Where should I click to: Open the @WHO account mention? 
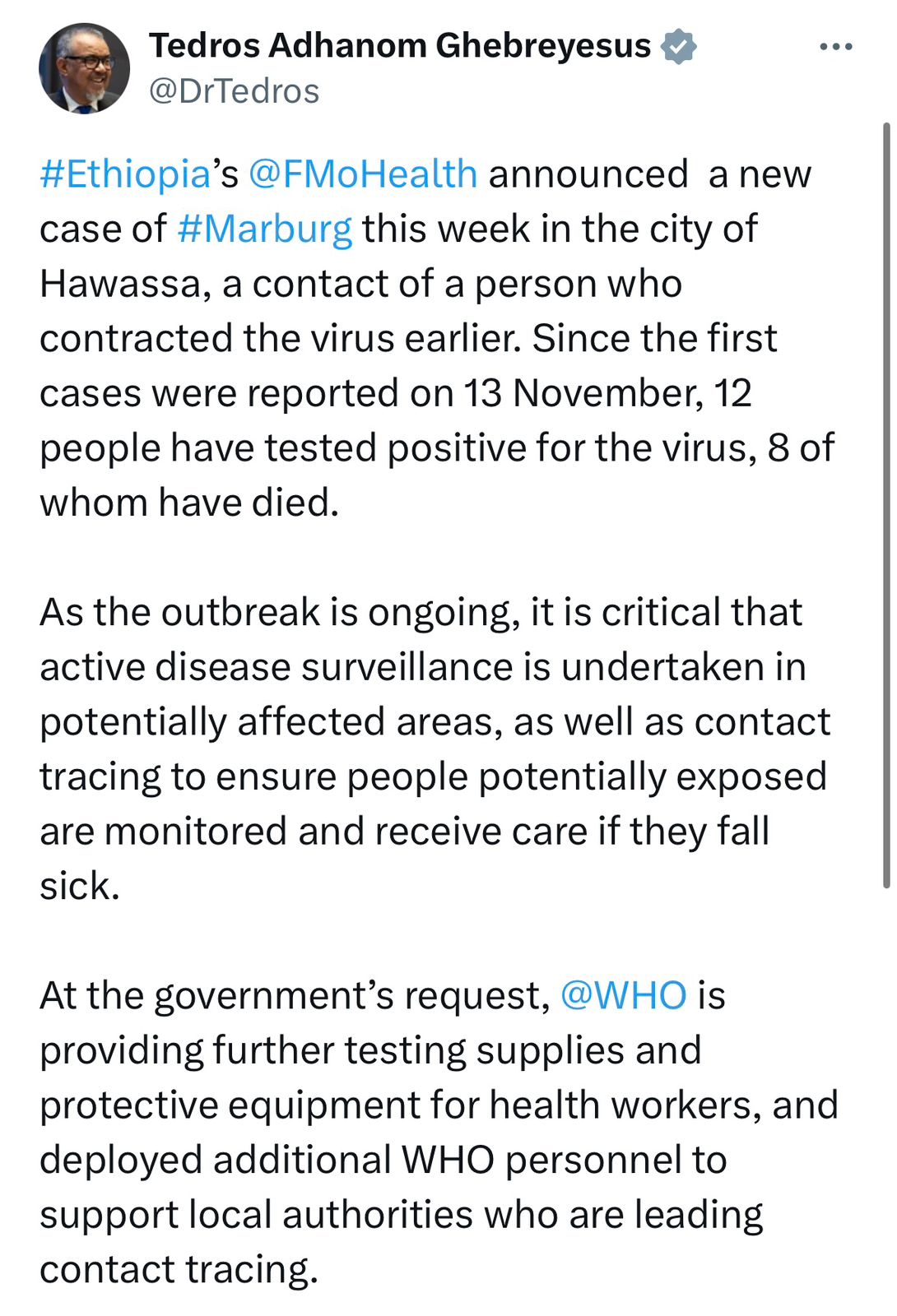pos(623,995)
